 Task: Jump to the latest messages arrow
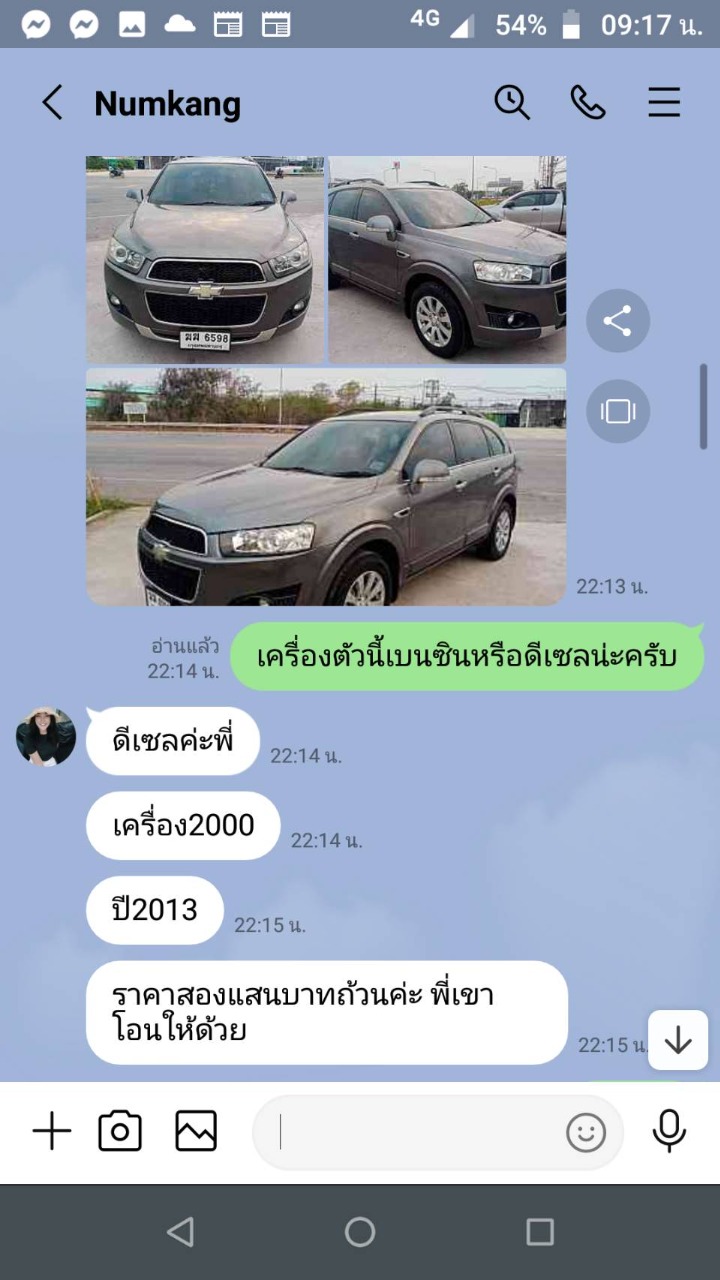pos(678,1040)
